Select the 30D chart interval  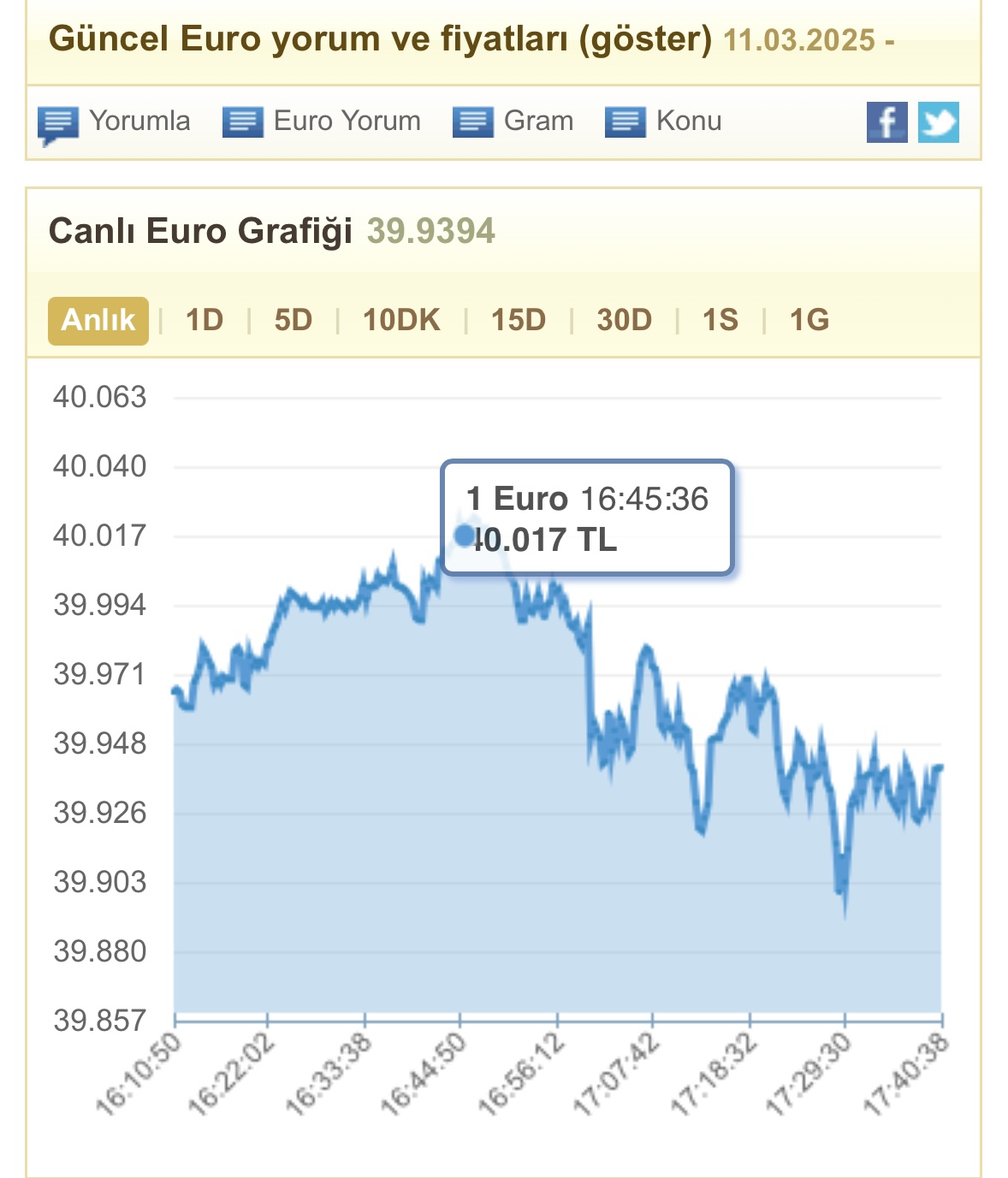click(625, 321)
